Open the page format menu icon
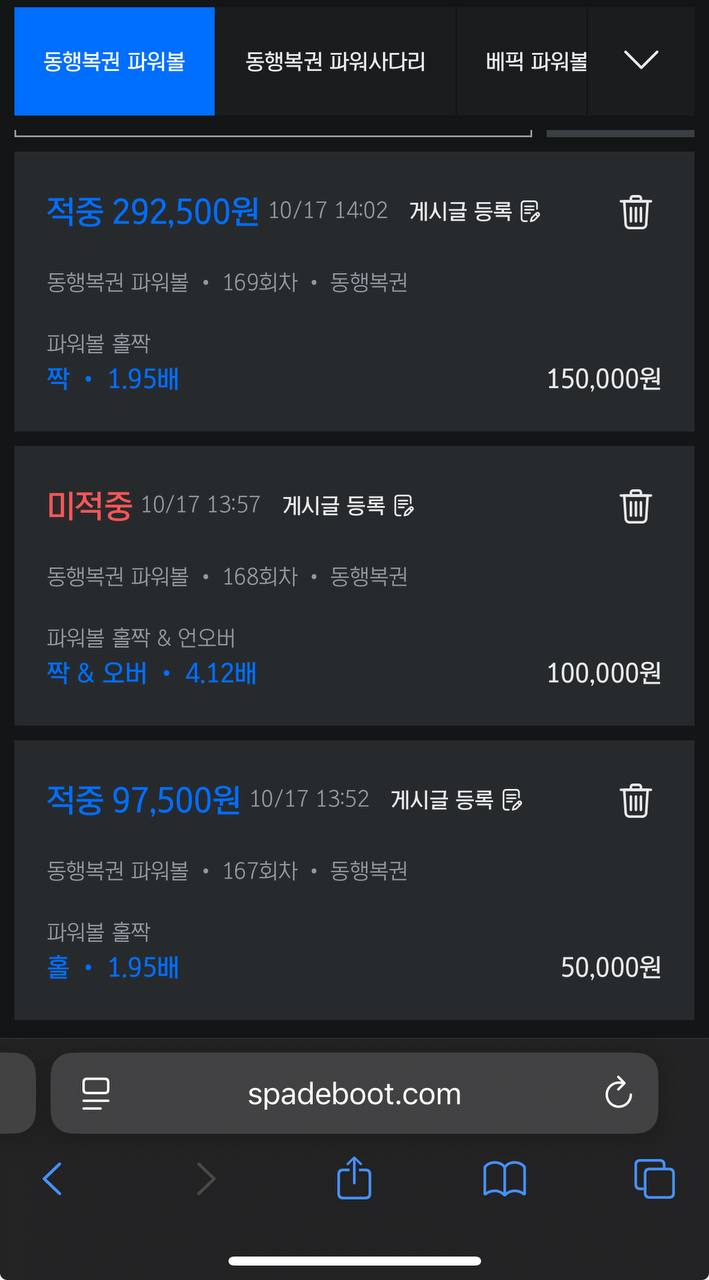This screenshot has width=709, height=1280. coord(96,1093)
